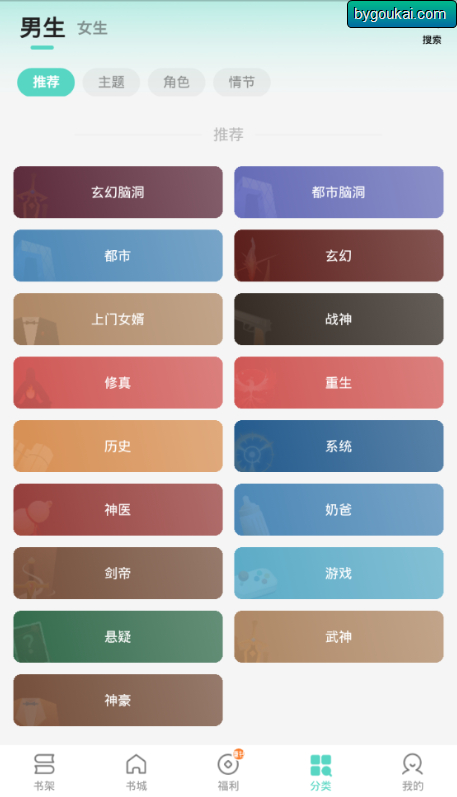Open the 悬疑 category card
The height and width of the screenshot is (797, 457).
(x=118, y=637)
